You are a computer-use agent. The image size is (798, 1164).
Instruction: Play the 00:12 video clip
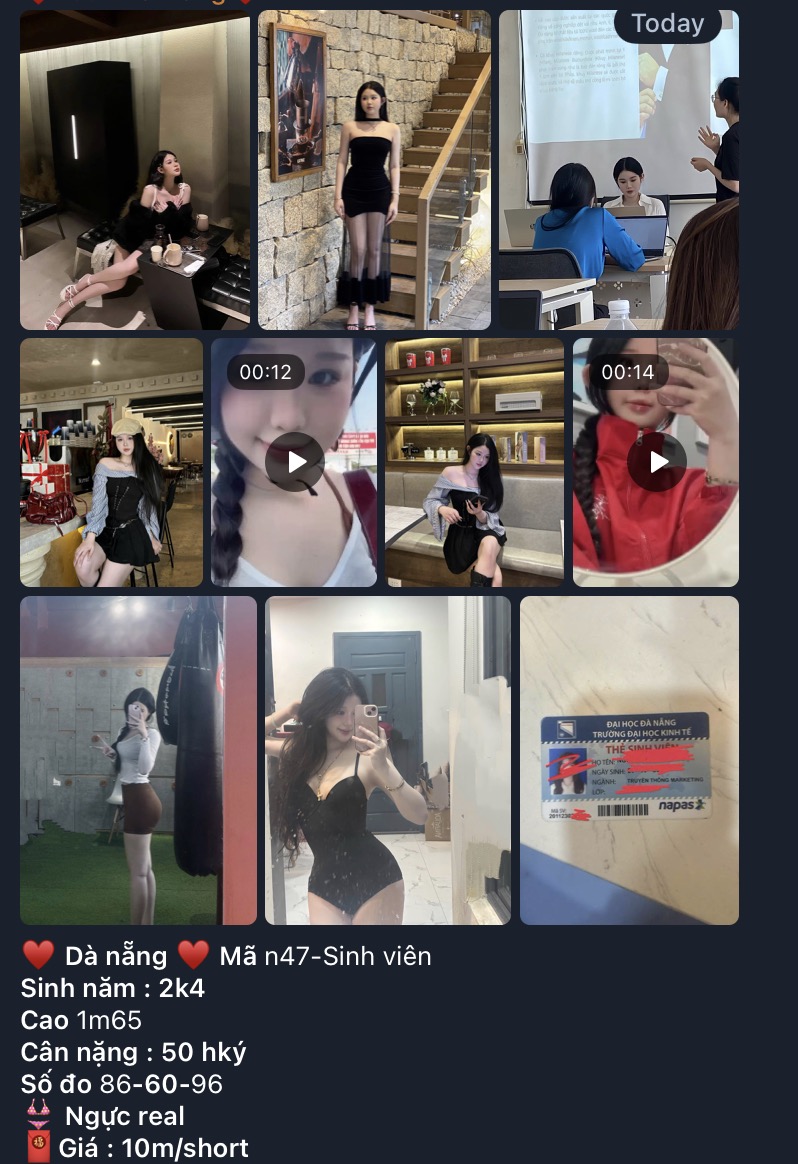click(294, 461)
